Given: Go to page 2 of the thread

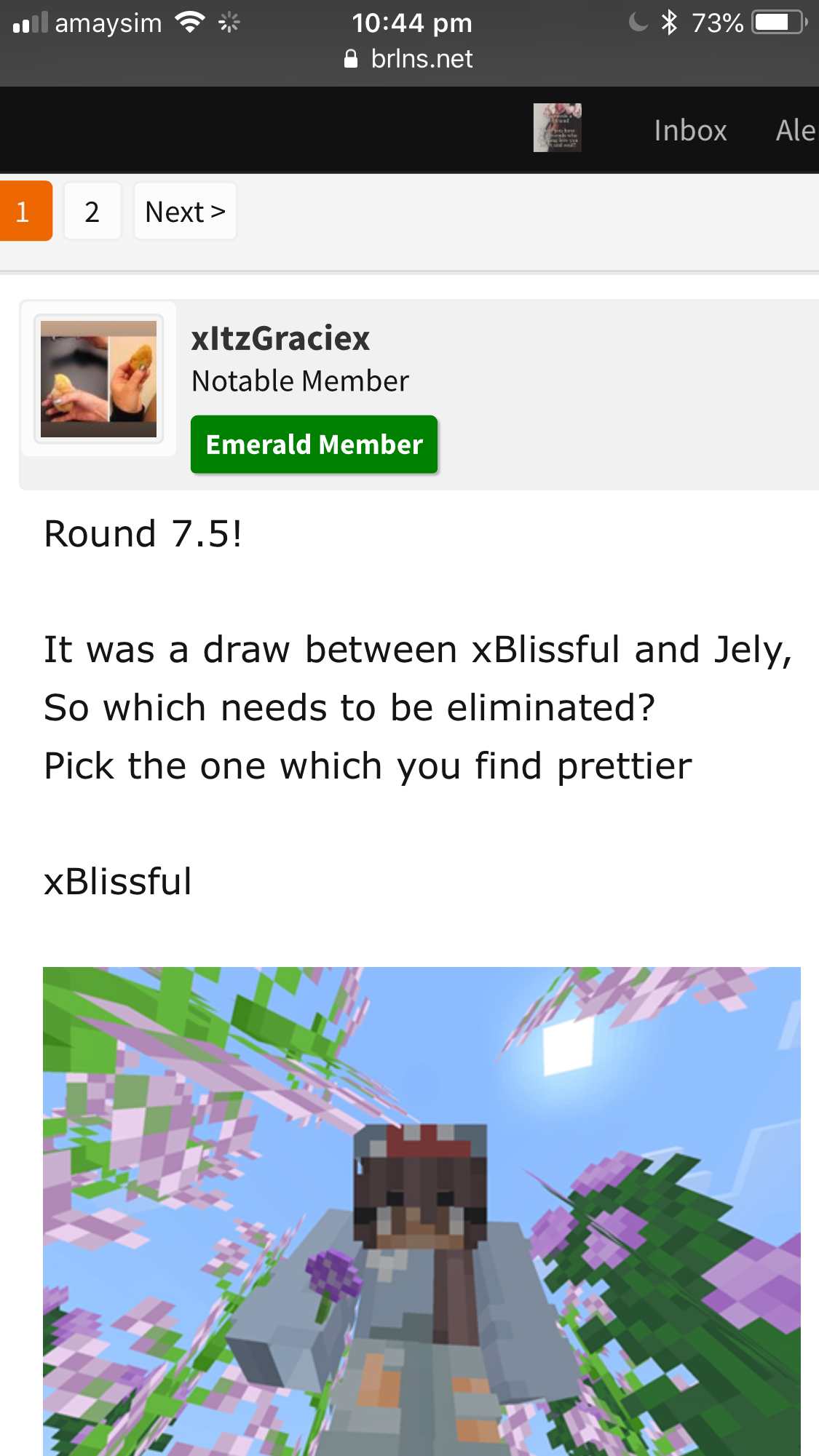Looking at the screenshot, I should [x=92, y=211].
